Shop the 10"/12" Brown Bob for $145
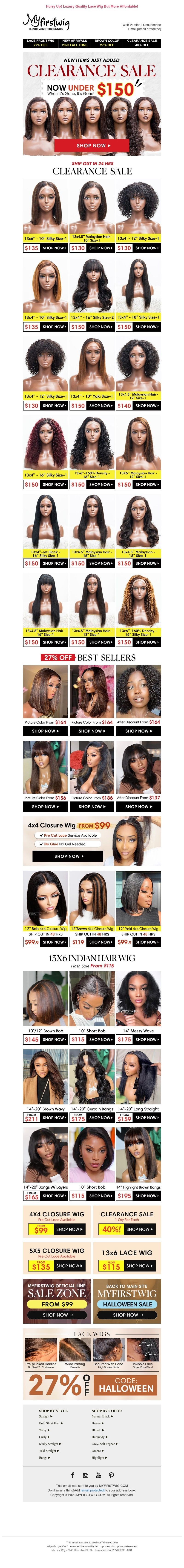184x1568 pixels. click(54, 1039)
